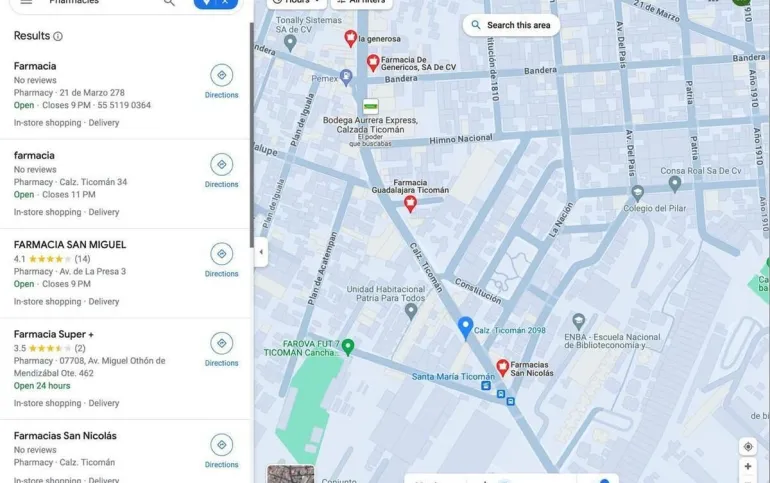Open the hamburger menu
Viewport: 770px width, 483px height.
coord(26,2)
